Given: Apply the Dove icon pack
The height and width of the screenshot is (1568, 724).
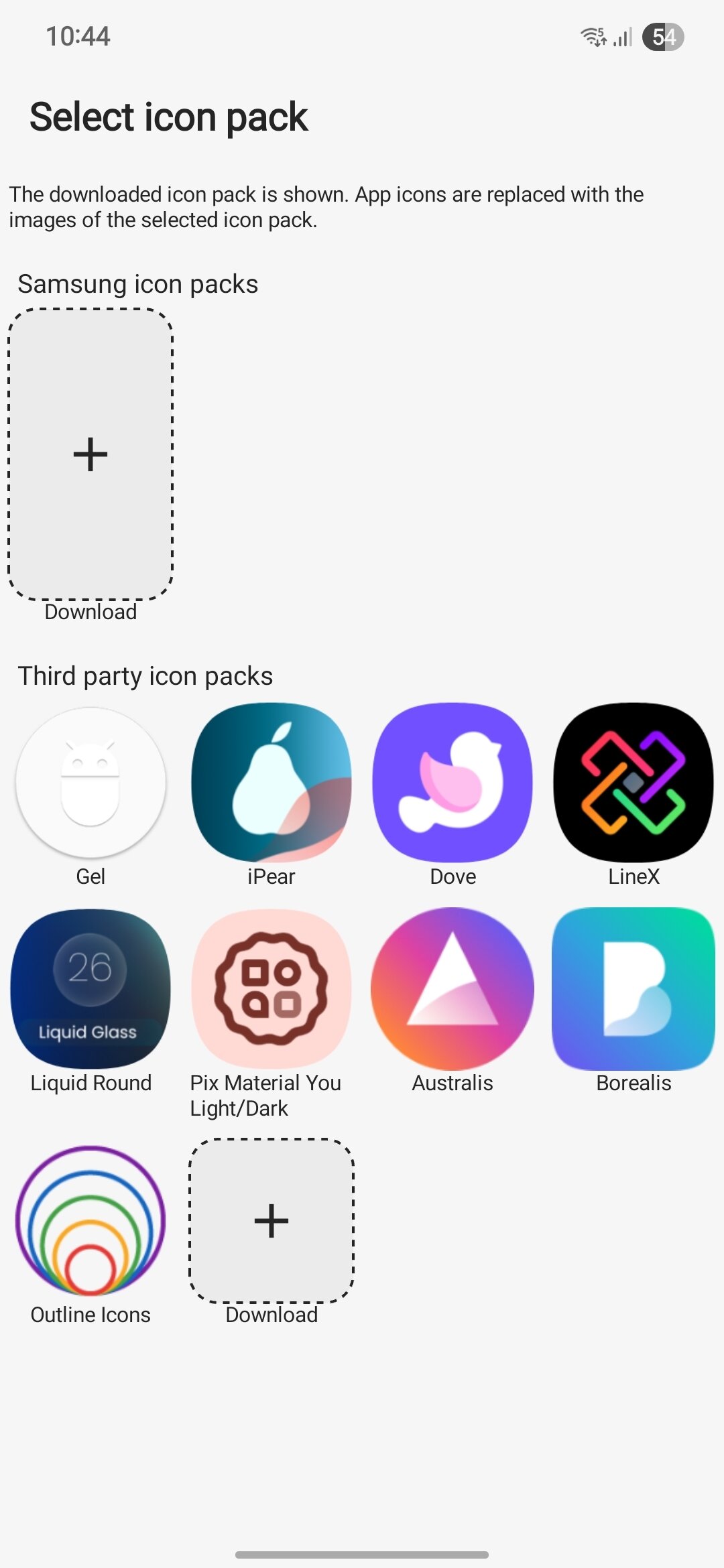Looking at the screenshot, I should (x=452, y=783).
